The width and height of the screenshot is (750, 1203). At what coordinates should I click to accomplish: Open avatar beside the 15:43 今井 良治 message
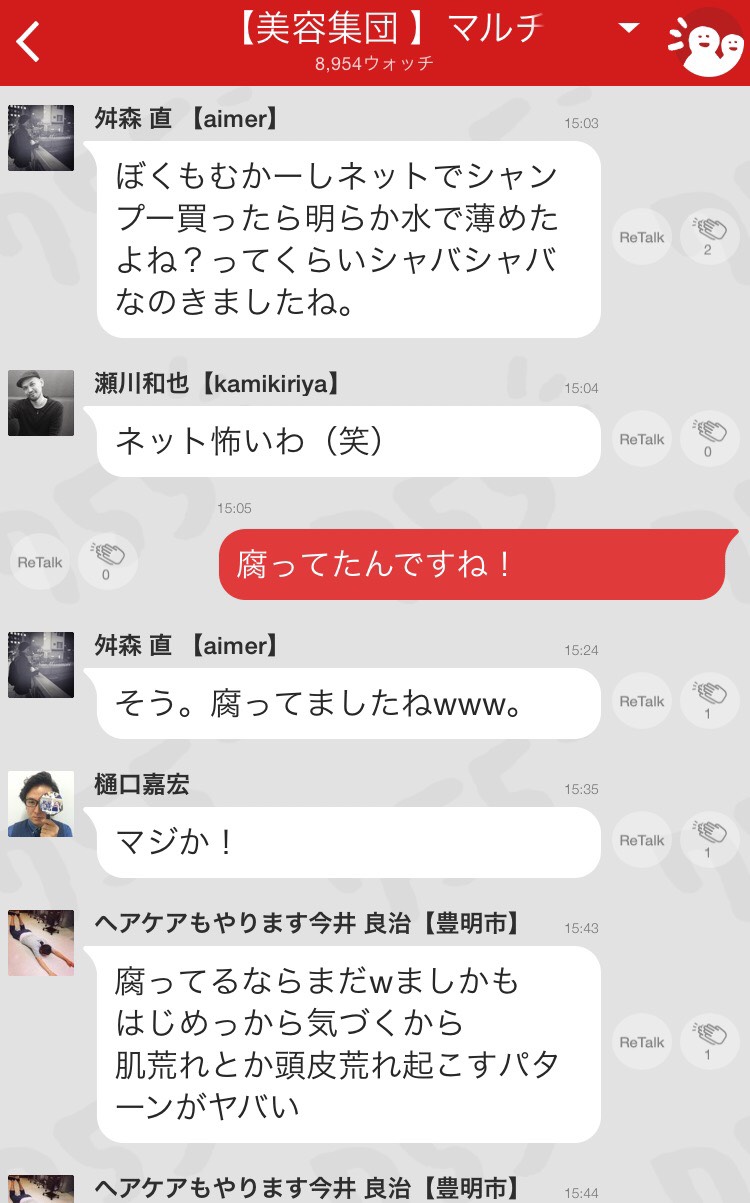[41, 943]
